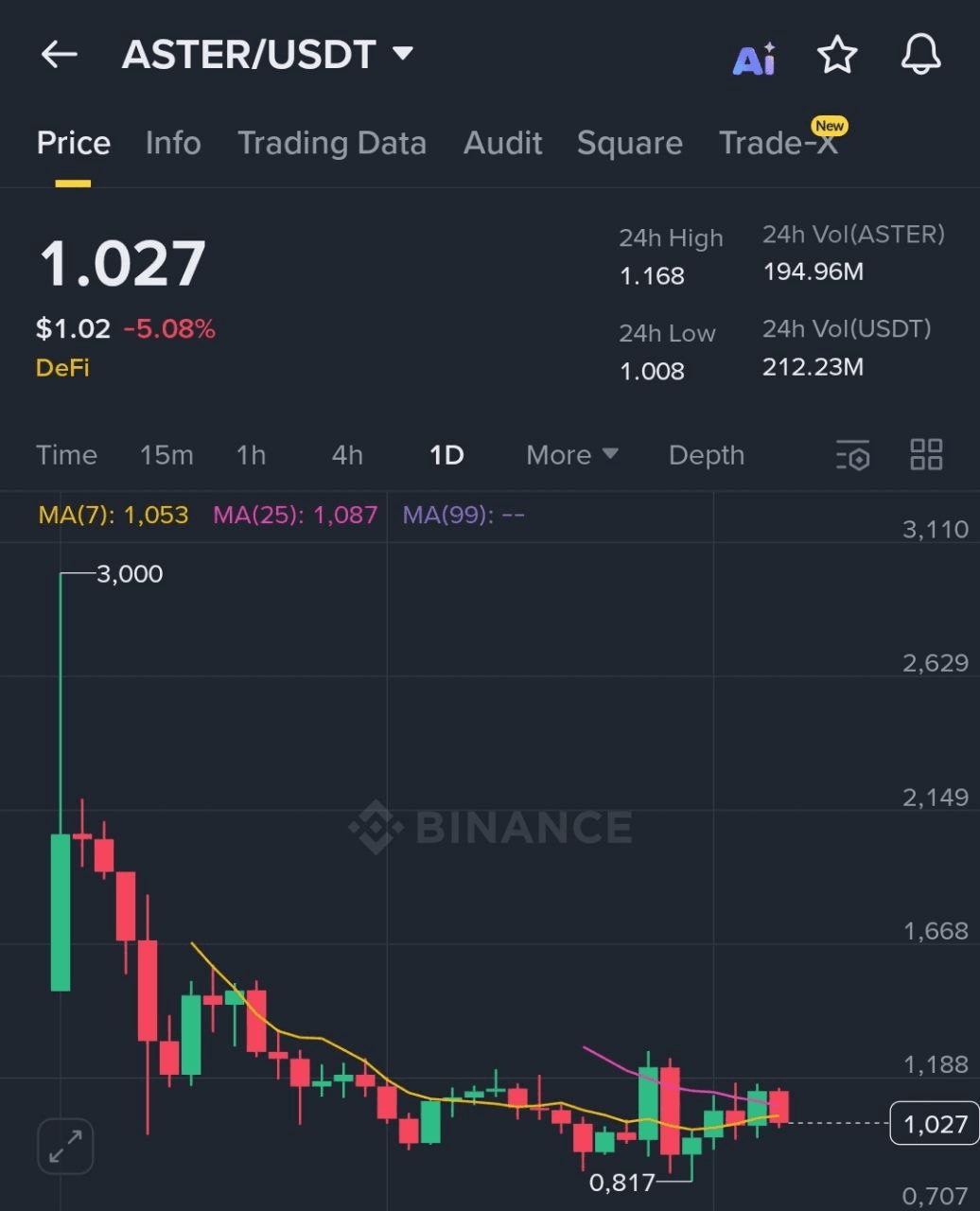The image size is (980, 1211).
Task: Expand the chart to full screen
Action: point(65,1147)
